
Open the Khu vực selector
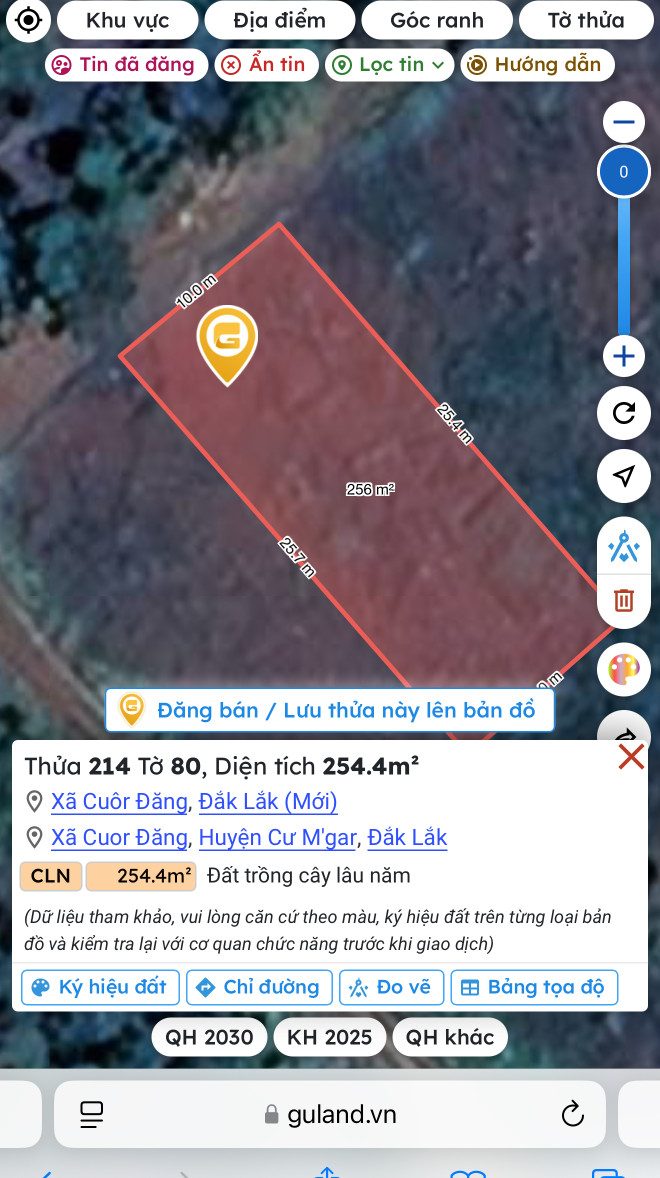click(x=127, y=20)
